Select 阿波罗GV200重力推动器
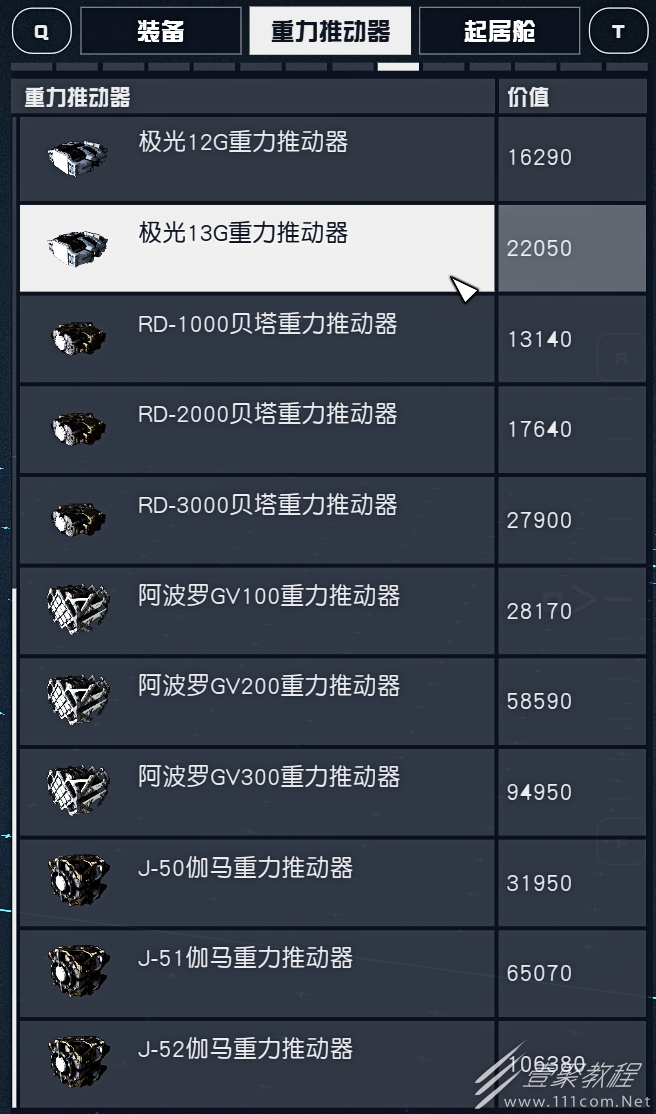This screenshot has height=1114, width=656. coord(257,701)
